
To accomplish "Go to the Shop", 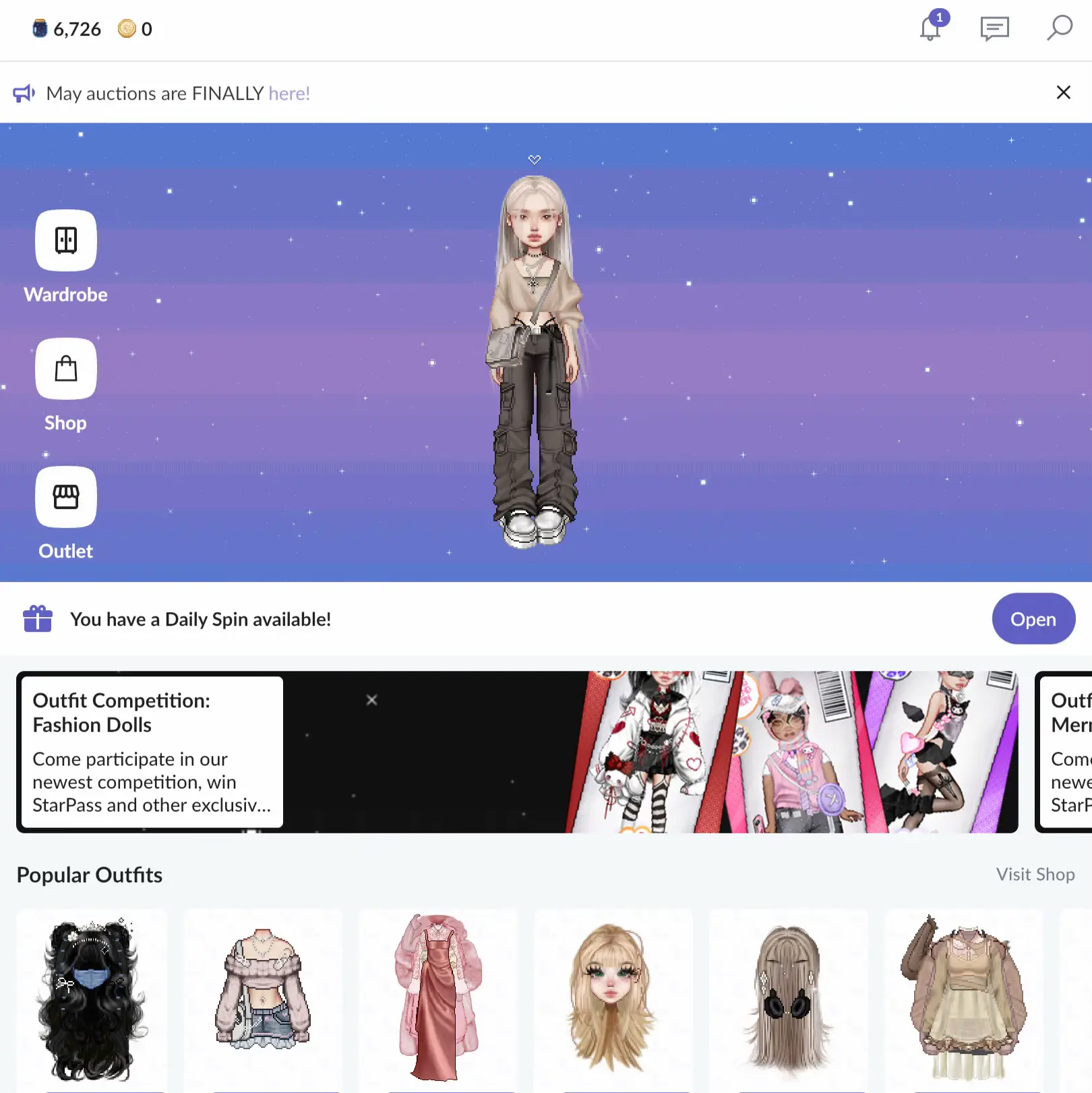I will (x=66, y=369).
